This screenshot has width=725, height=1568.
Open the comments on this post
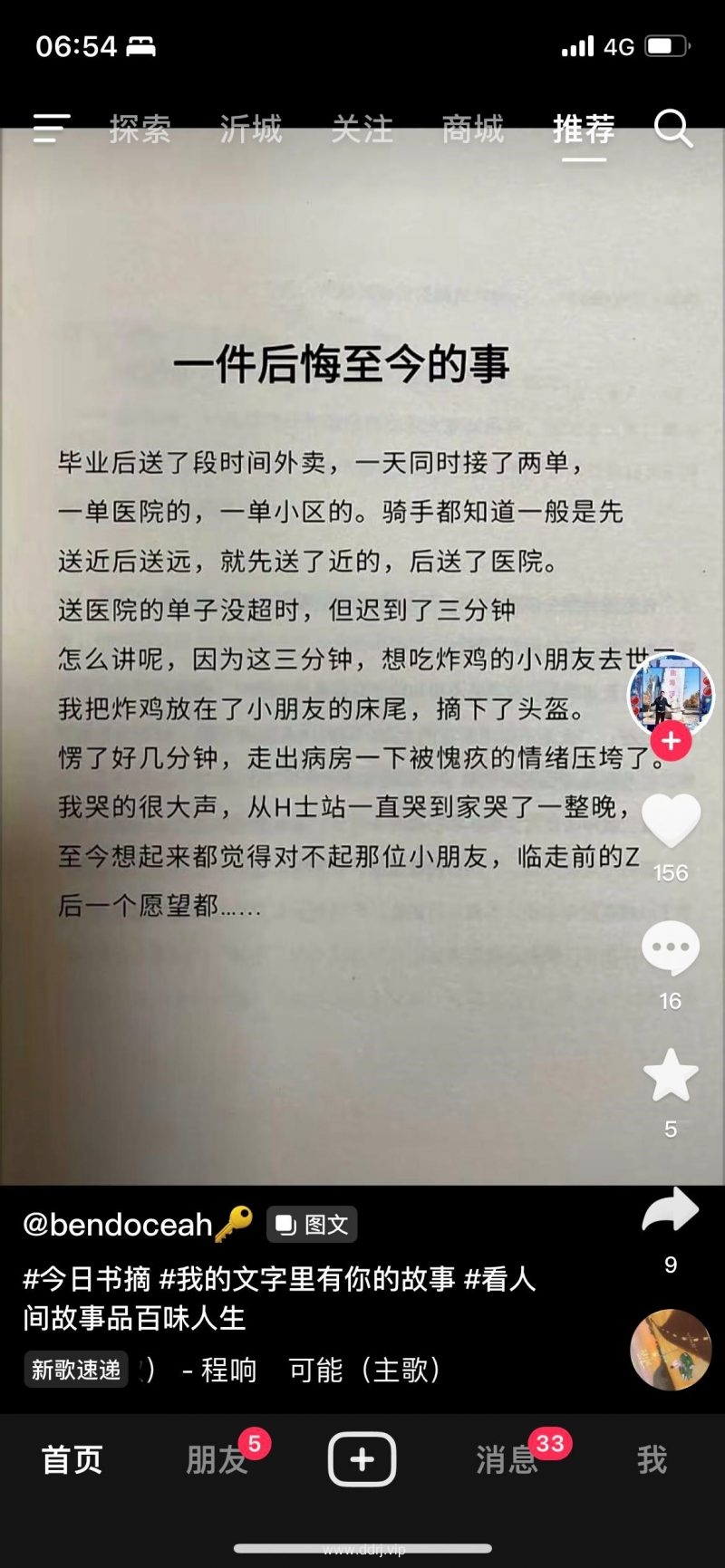click(x=671, y=948)
